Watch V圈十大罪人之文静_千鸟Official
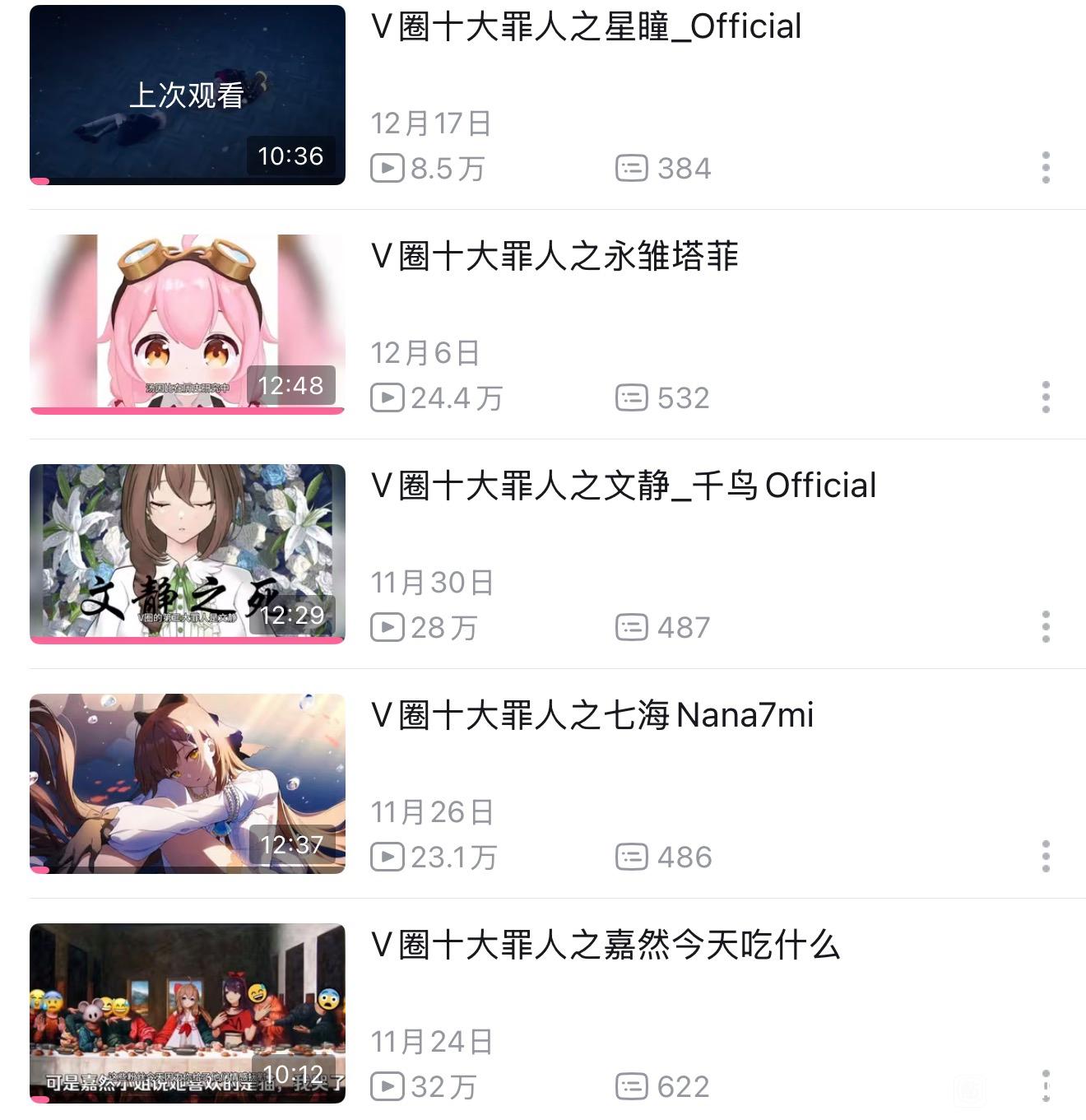Screen dimensions: 1086x1120 coord(623,486)
